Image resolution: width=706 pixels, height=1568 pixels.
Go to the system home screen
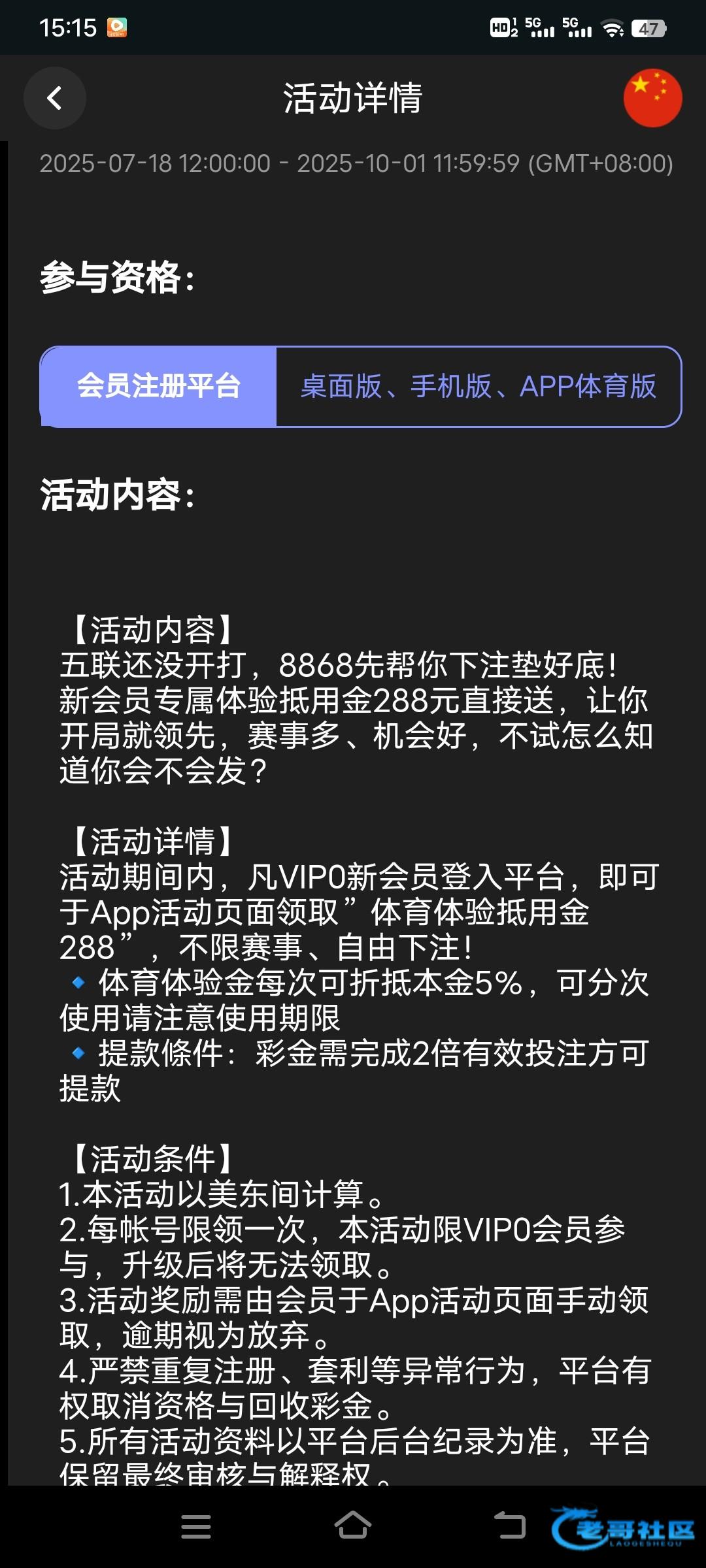[x=352, y=1526]
